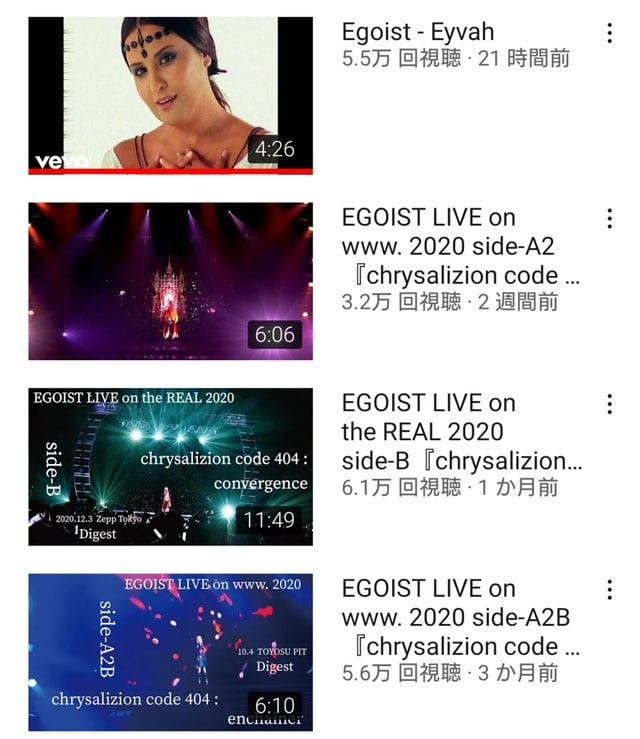Select the title EGOIST LIVE on www. 2020 side-A2B
640x739 pixels.
coord(460,617)
